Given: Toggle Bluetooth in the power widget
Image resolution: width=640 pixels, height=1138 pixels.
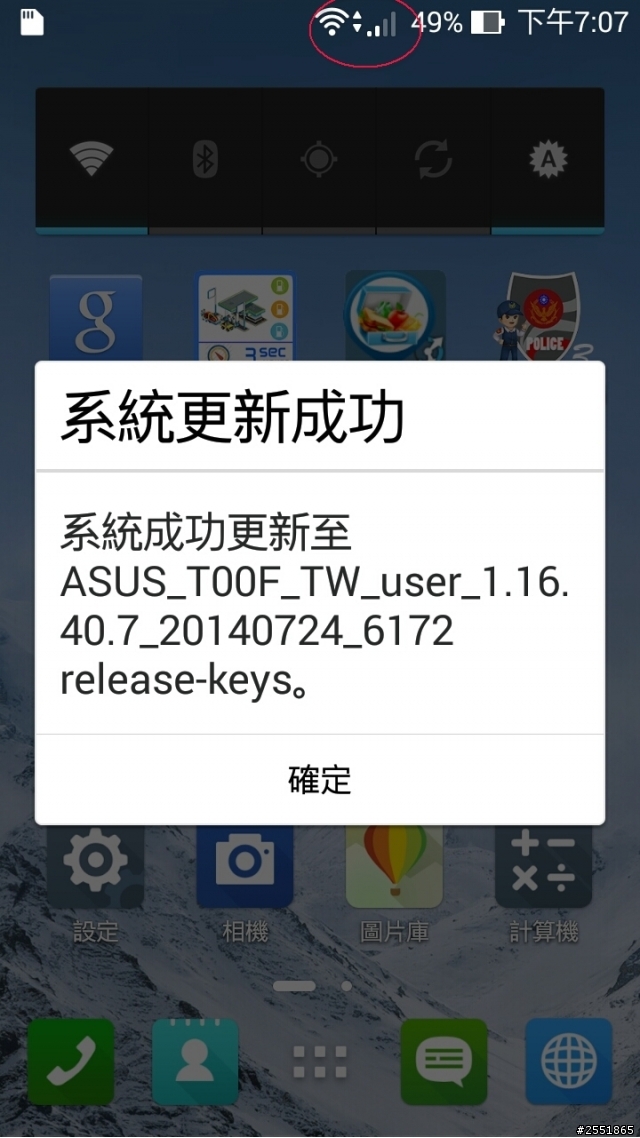Looking at the screenshot, I should tap(205, 159).
